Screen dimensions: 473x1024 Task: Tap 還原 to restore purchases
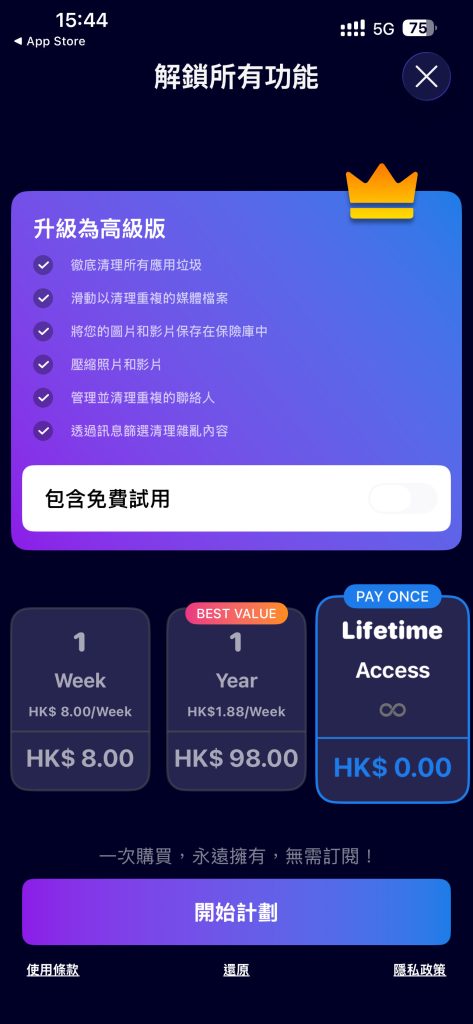pyautogui.click(x=236, y=970)
